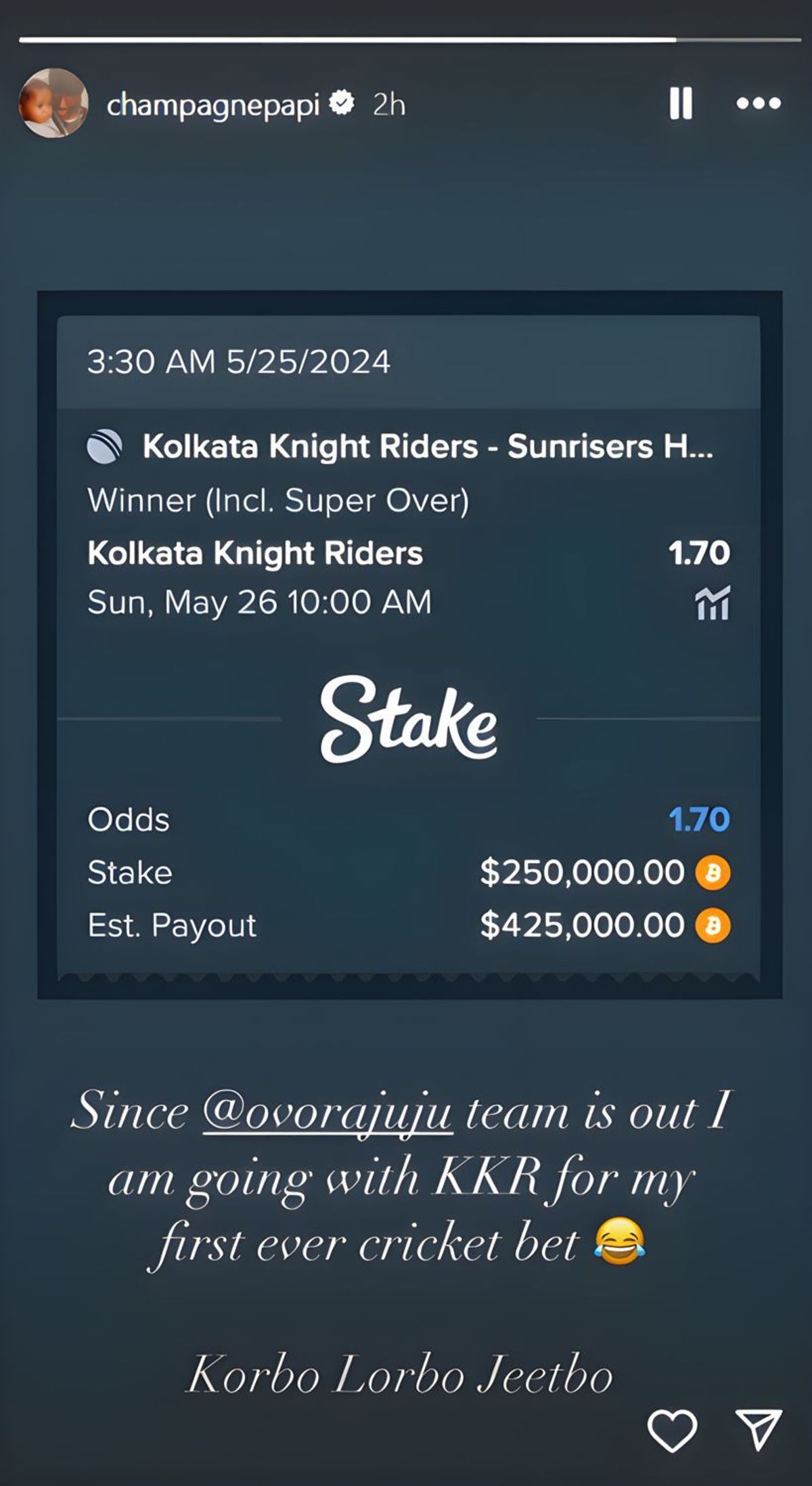The height and width of the screenshot is (1486, 812).
Task: Open champagnepapi's profile picture
Action: [x=54, y=104]
